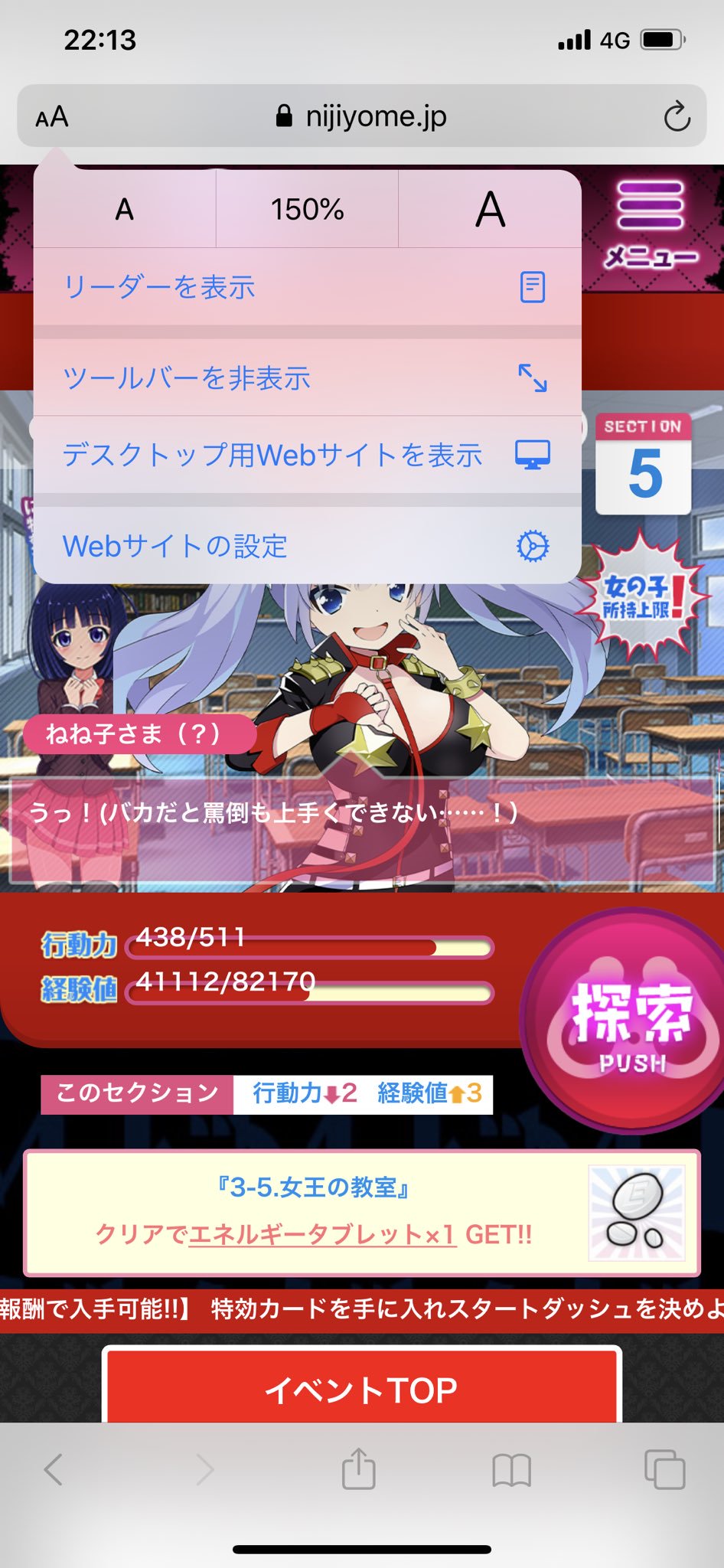Request desktop site via デスクトップ用Webサイトを表示
This screenshot has width=724, height=1568.
click(306, 455)
